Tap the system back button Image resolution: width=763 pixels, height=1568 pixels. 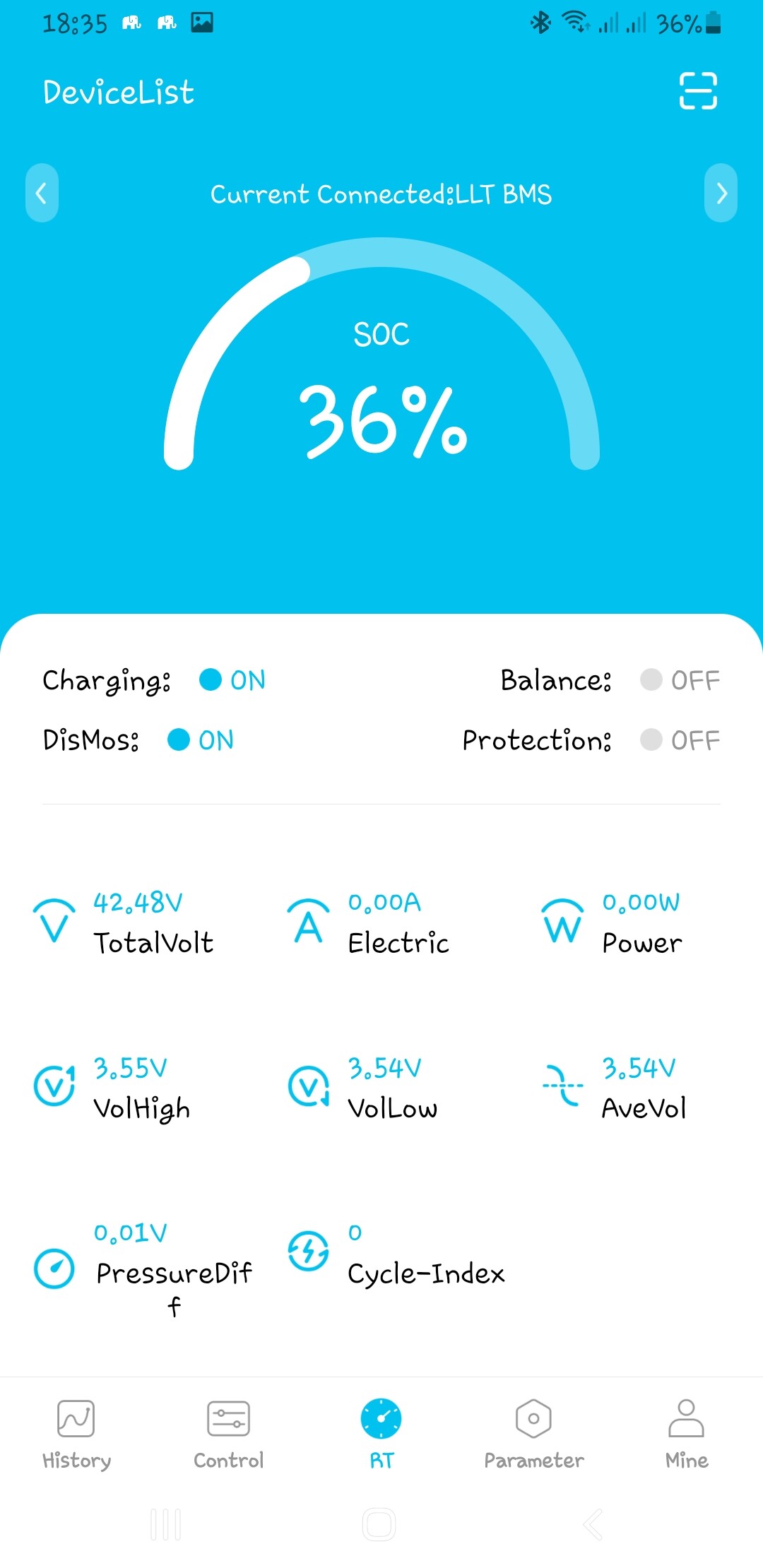[593, 1524]
